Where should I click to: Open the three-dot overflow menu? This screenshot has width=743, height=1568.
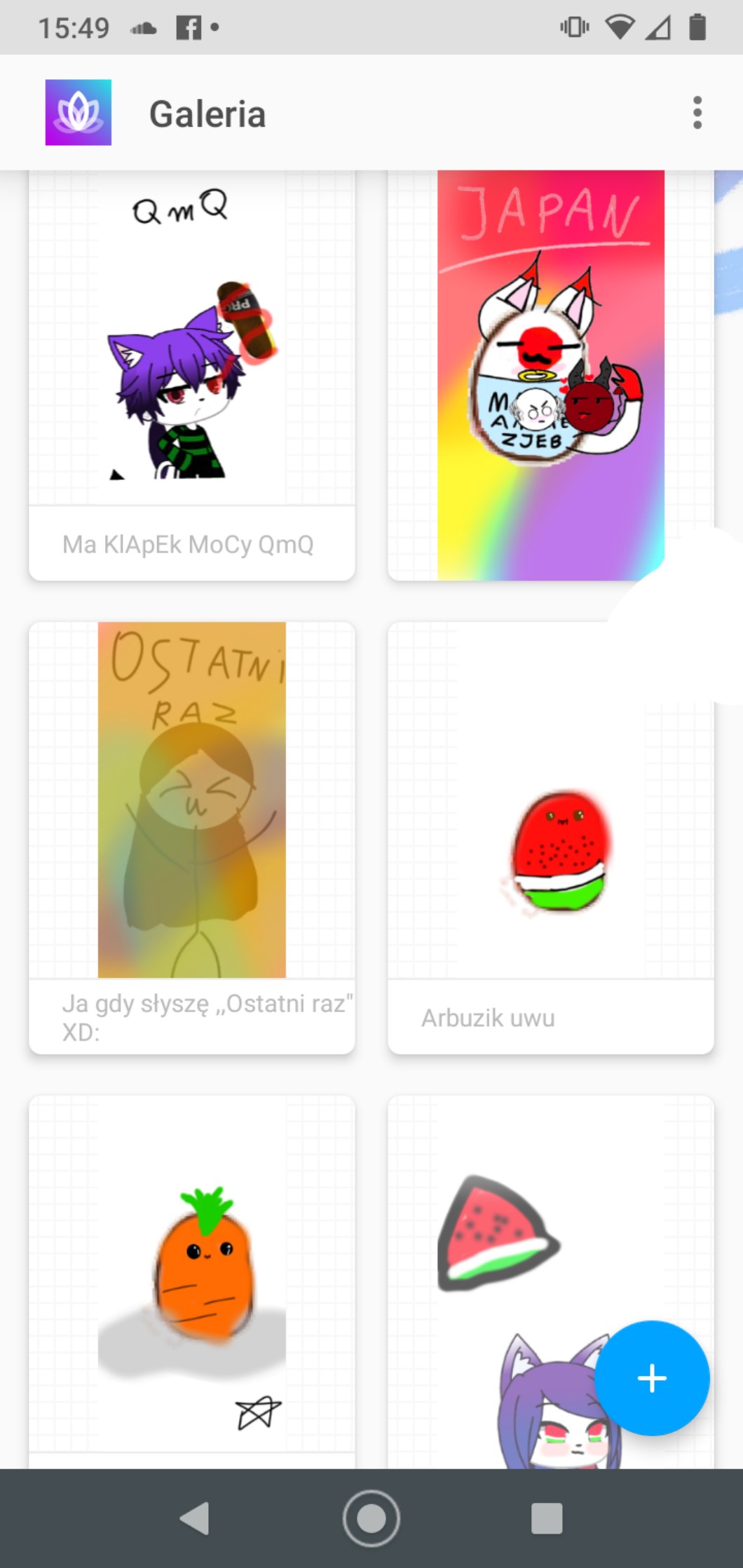click(x=697, y=113)
